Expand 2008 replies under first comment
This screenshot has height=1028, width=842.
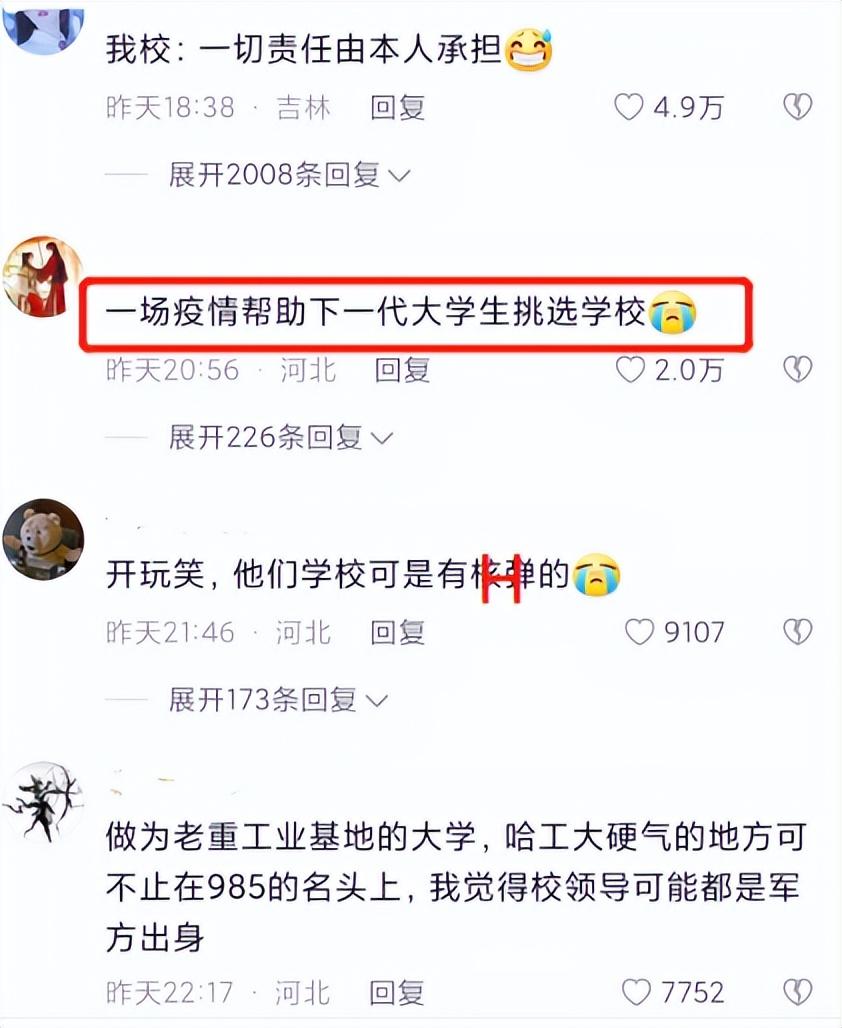289,175
